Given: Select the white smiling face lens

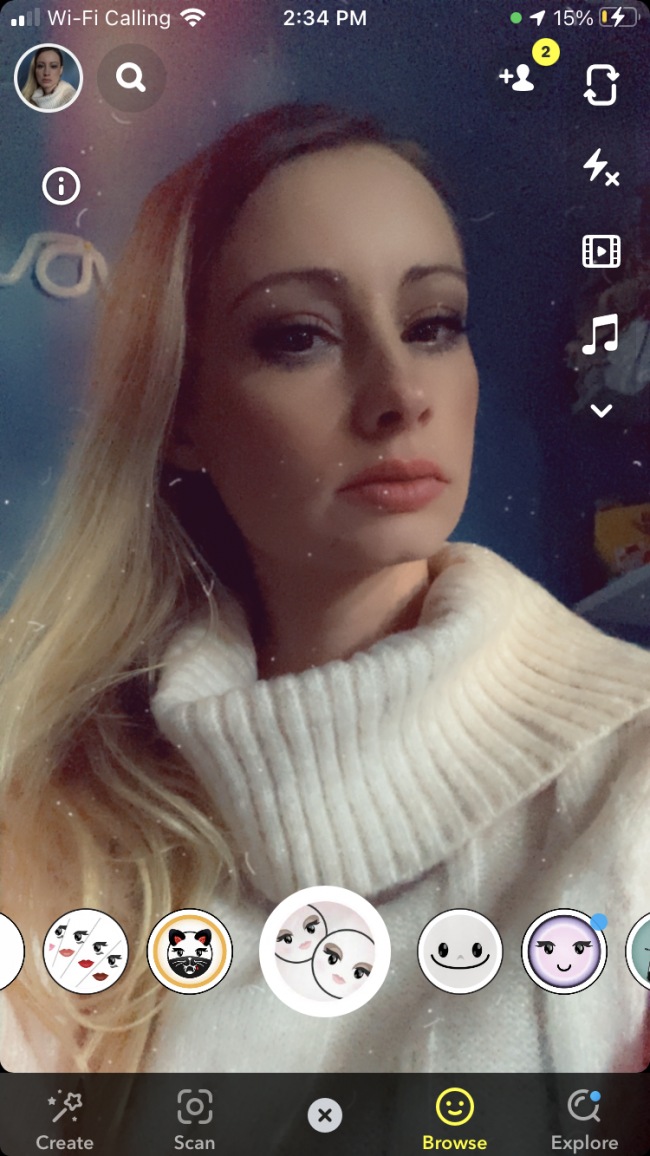Looking at the screenshot, I should [460, 951].
